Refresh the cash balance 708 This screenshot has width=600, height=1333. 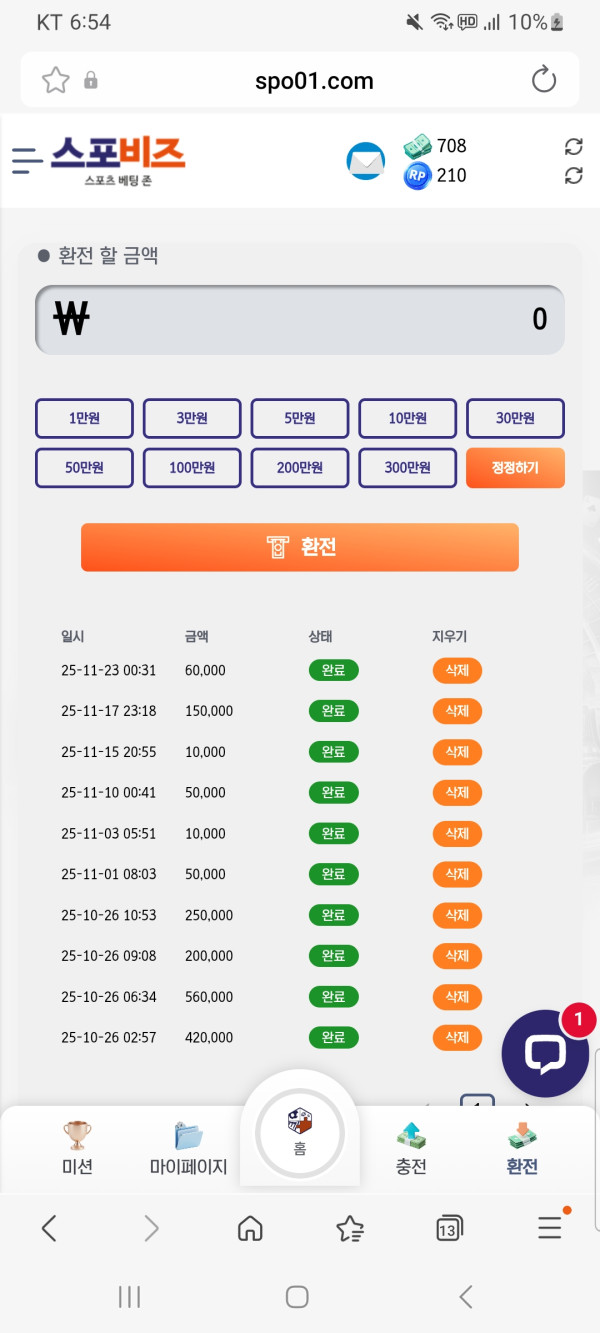click(573, 147)
